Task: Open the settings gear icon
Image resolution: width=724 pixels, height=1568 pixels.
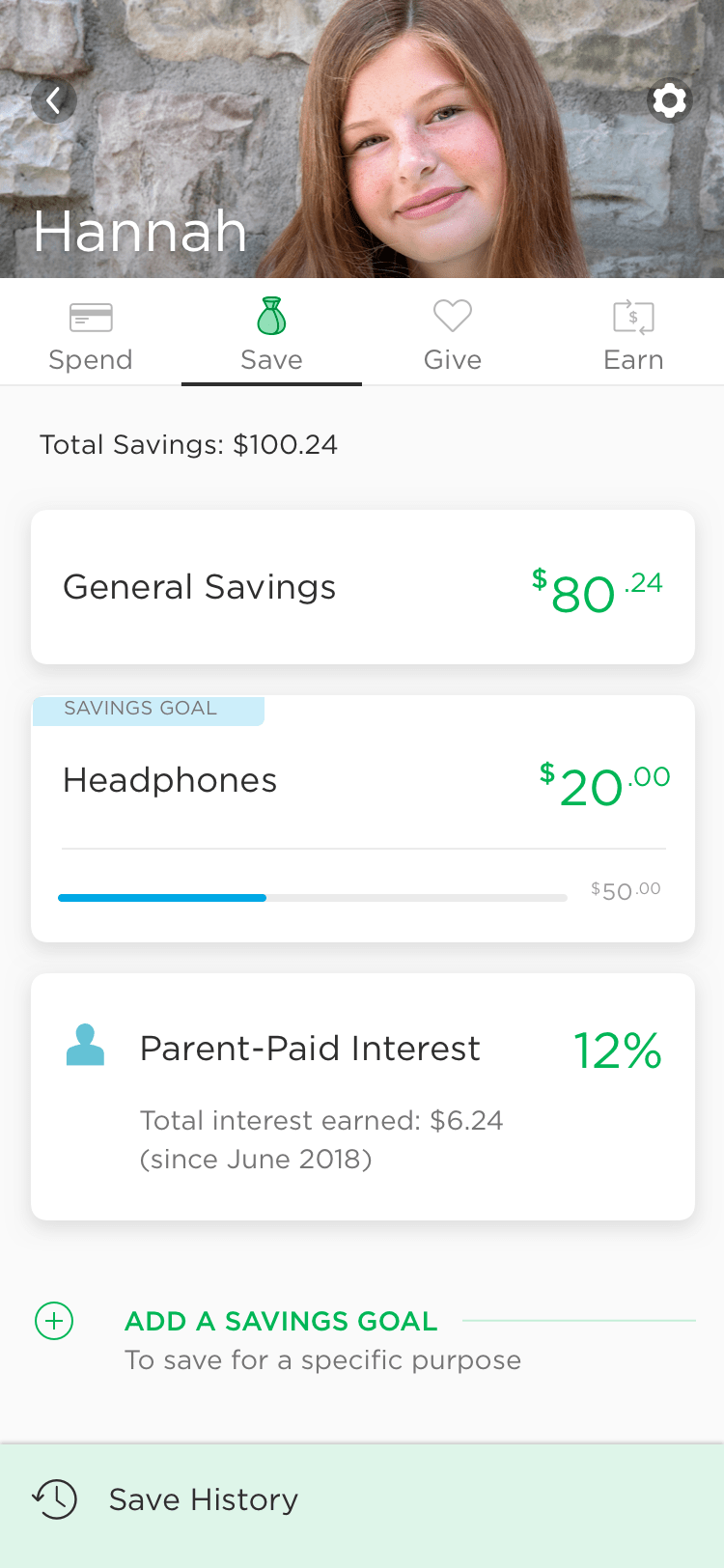Action: click(x=669, y=99)
